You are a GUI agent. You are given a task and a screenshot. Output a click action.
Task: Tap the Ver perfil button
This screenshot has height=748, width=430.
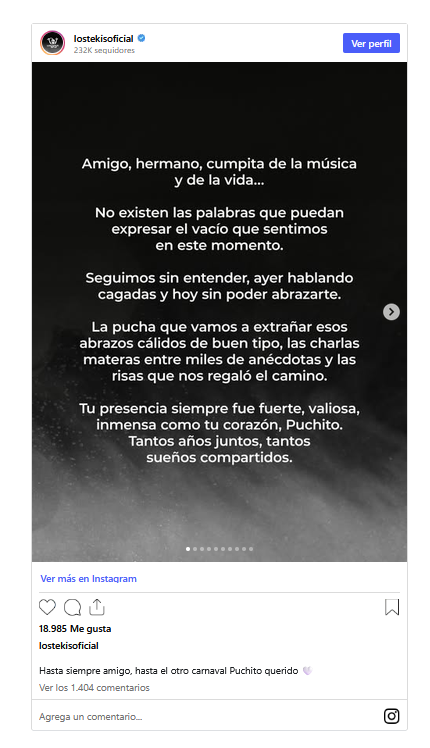pos(371,43)
